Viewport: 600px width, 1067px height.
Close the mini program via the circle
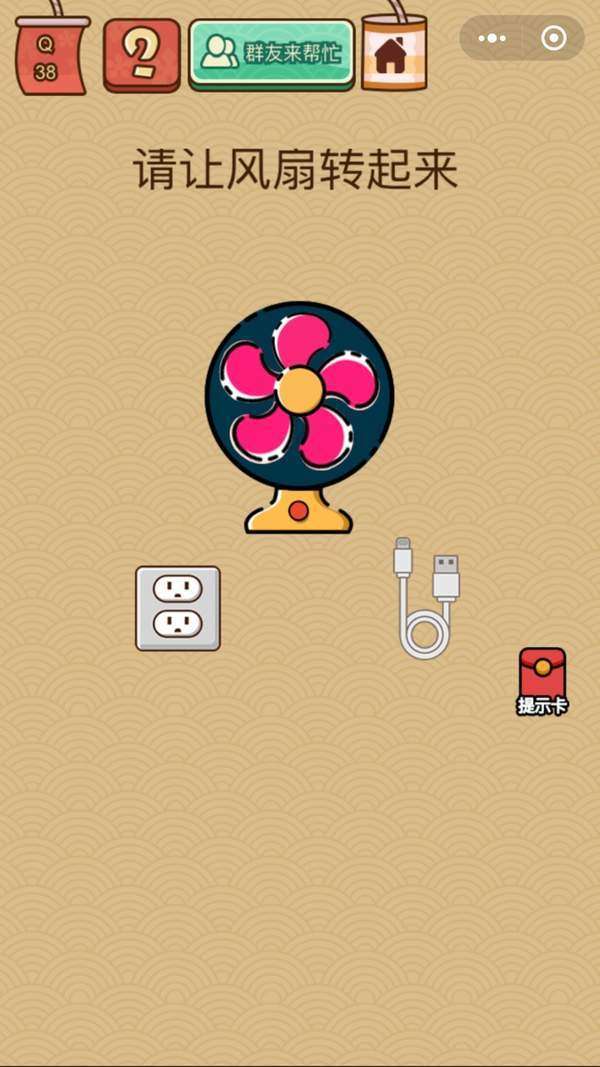[553, 38]
